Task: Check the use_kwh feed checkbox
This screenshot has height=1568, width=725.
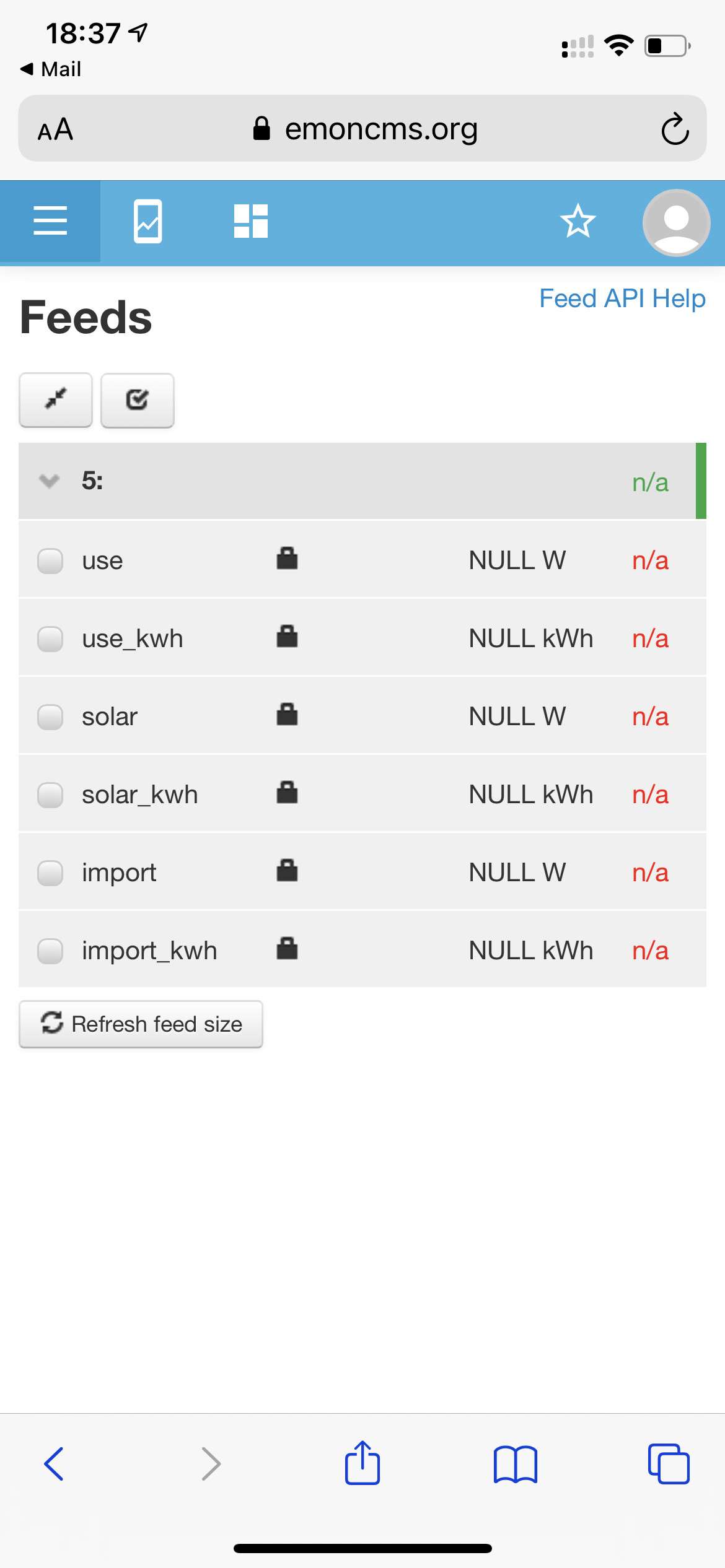Action: [x=50, y=638]
